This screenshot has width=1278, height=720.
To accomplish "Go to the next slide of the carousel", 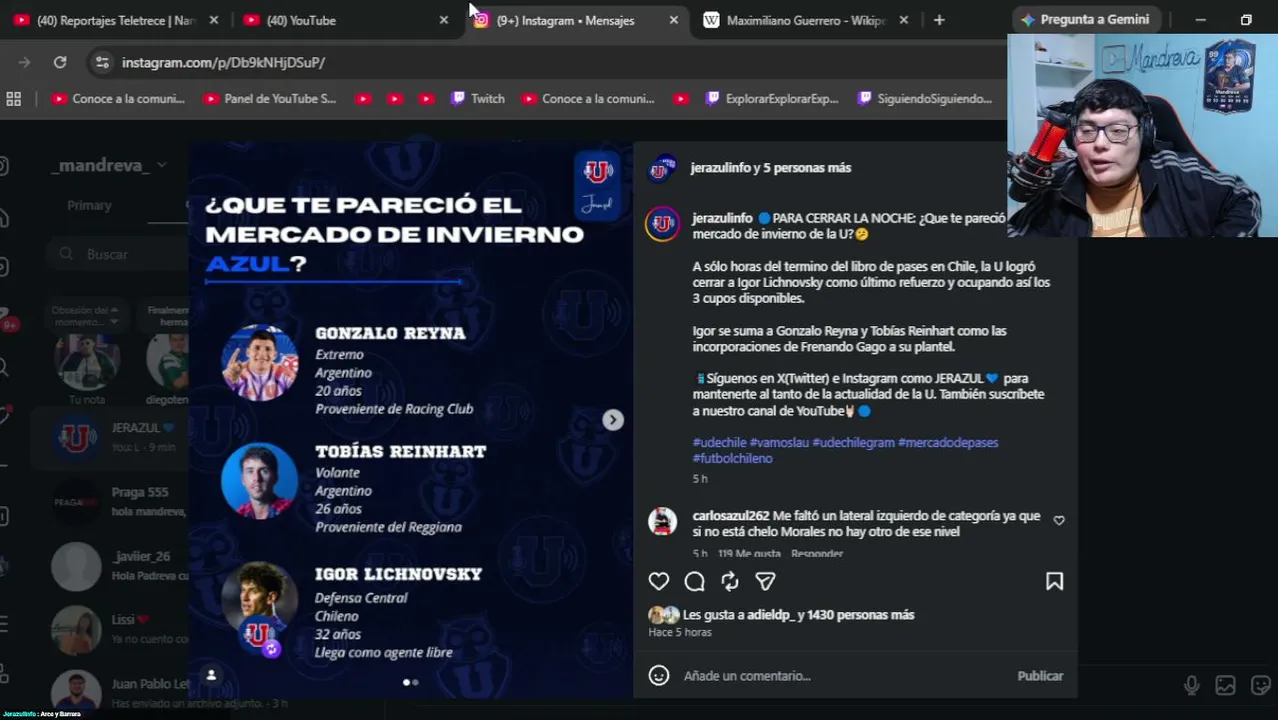I will [613, 420].
